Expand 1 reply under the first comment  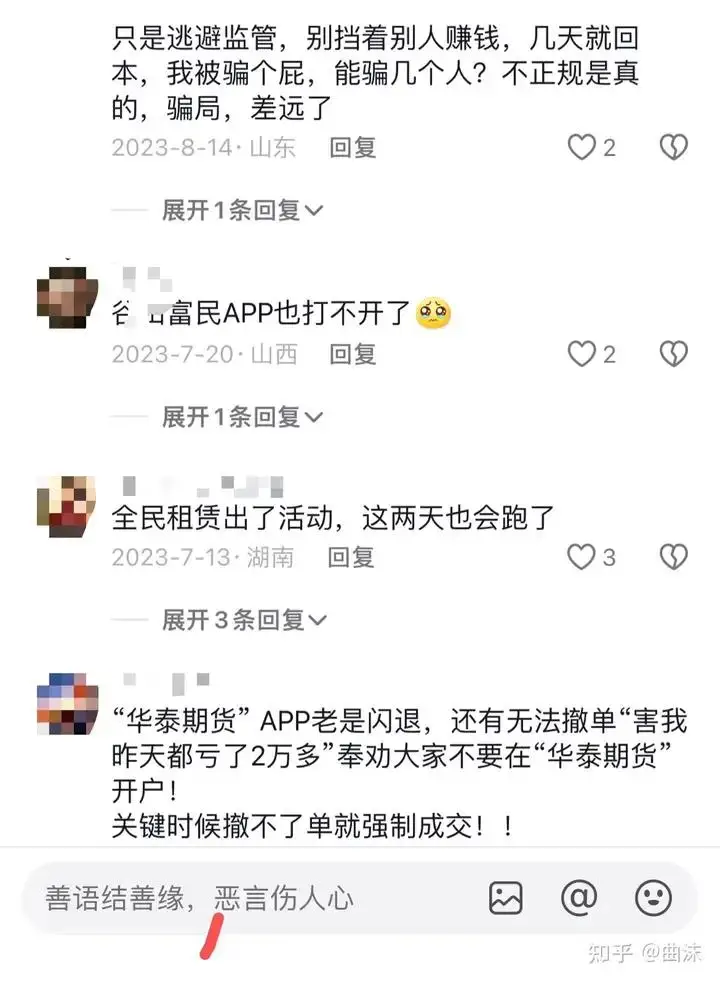[232, 210]
